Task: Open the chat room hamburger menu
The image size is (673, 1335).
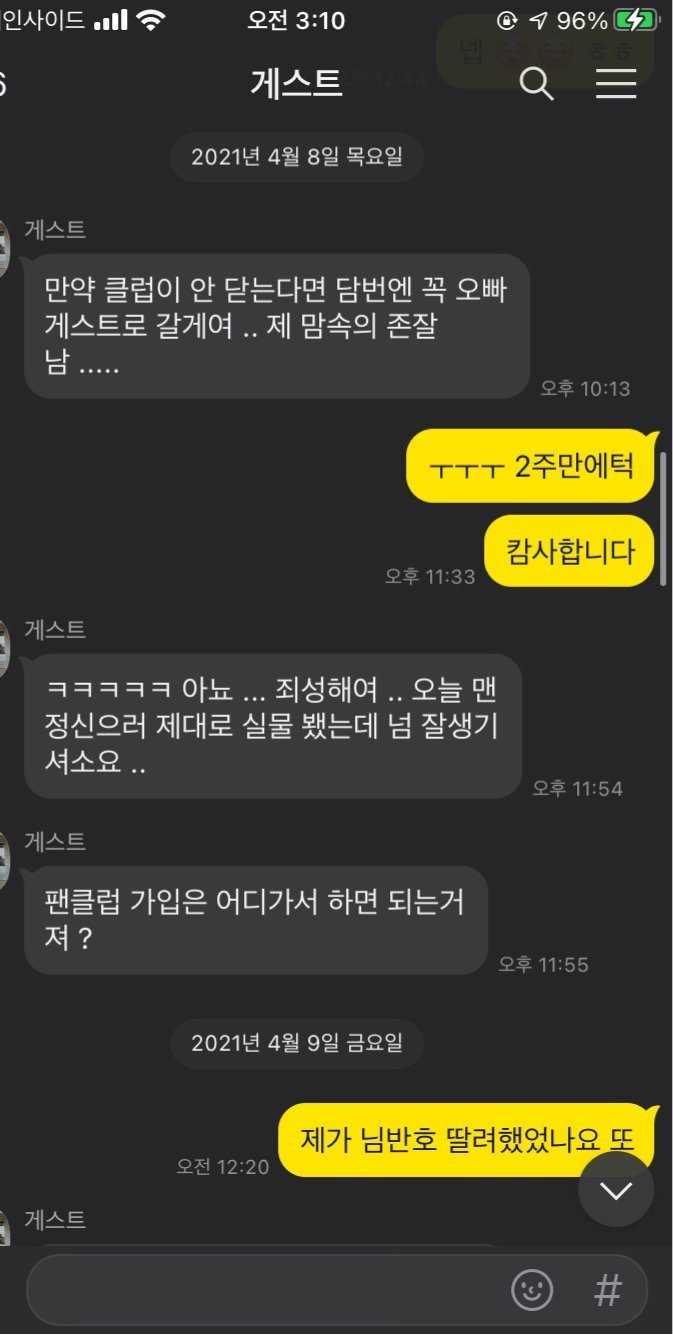Action: 616,85
